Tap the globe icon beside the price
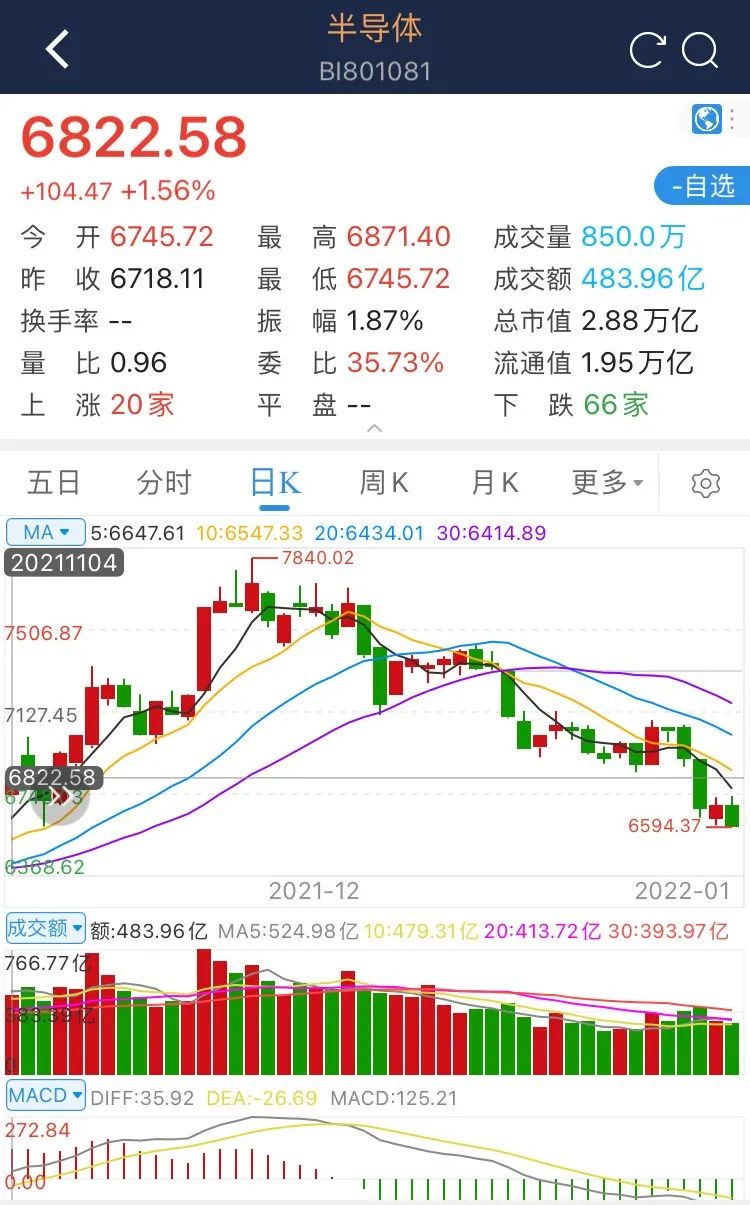750x1205 pixels. pos(707,119)
